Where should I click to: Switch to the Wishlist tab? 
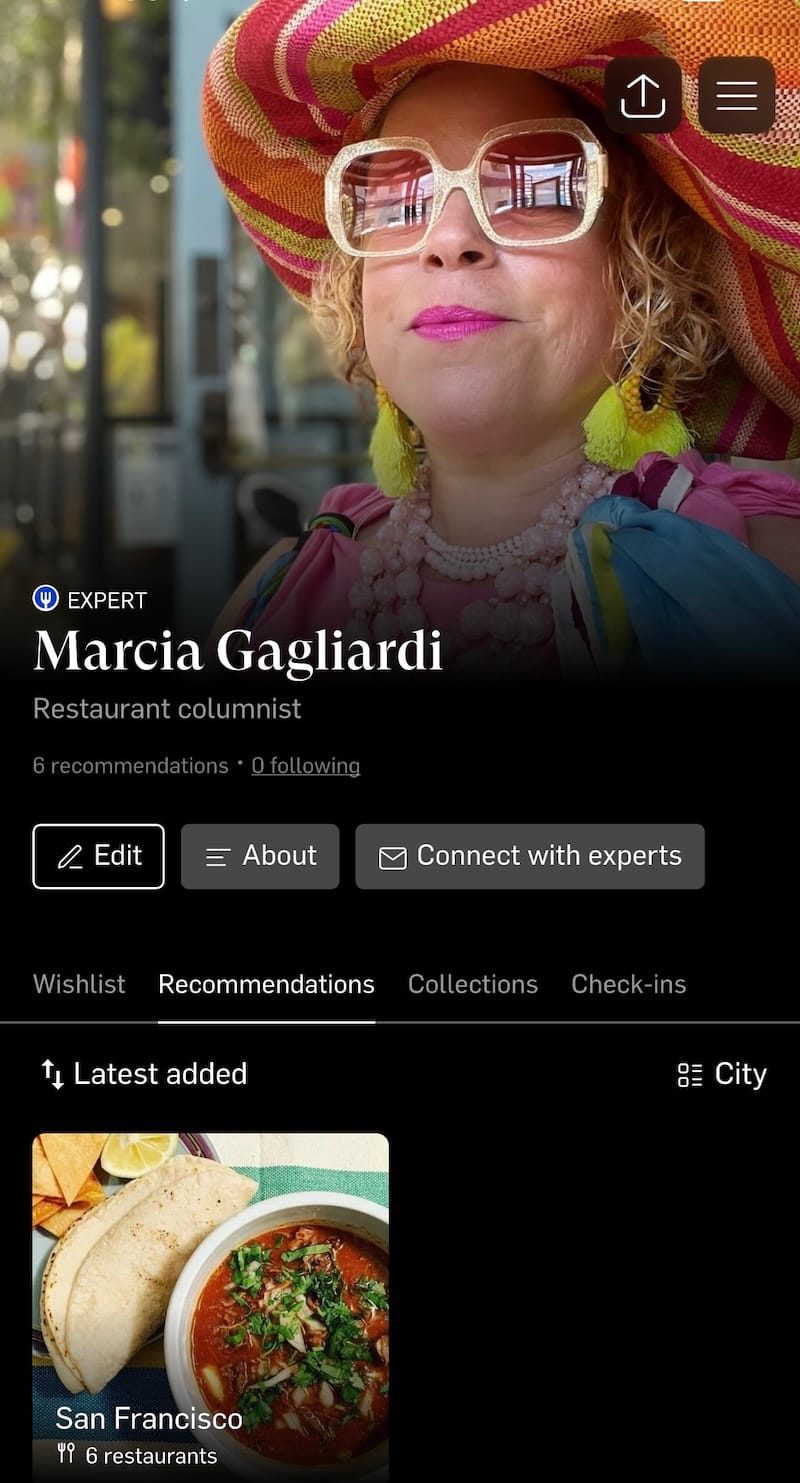79,984
